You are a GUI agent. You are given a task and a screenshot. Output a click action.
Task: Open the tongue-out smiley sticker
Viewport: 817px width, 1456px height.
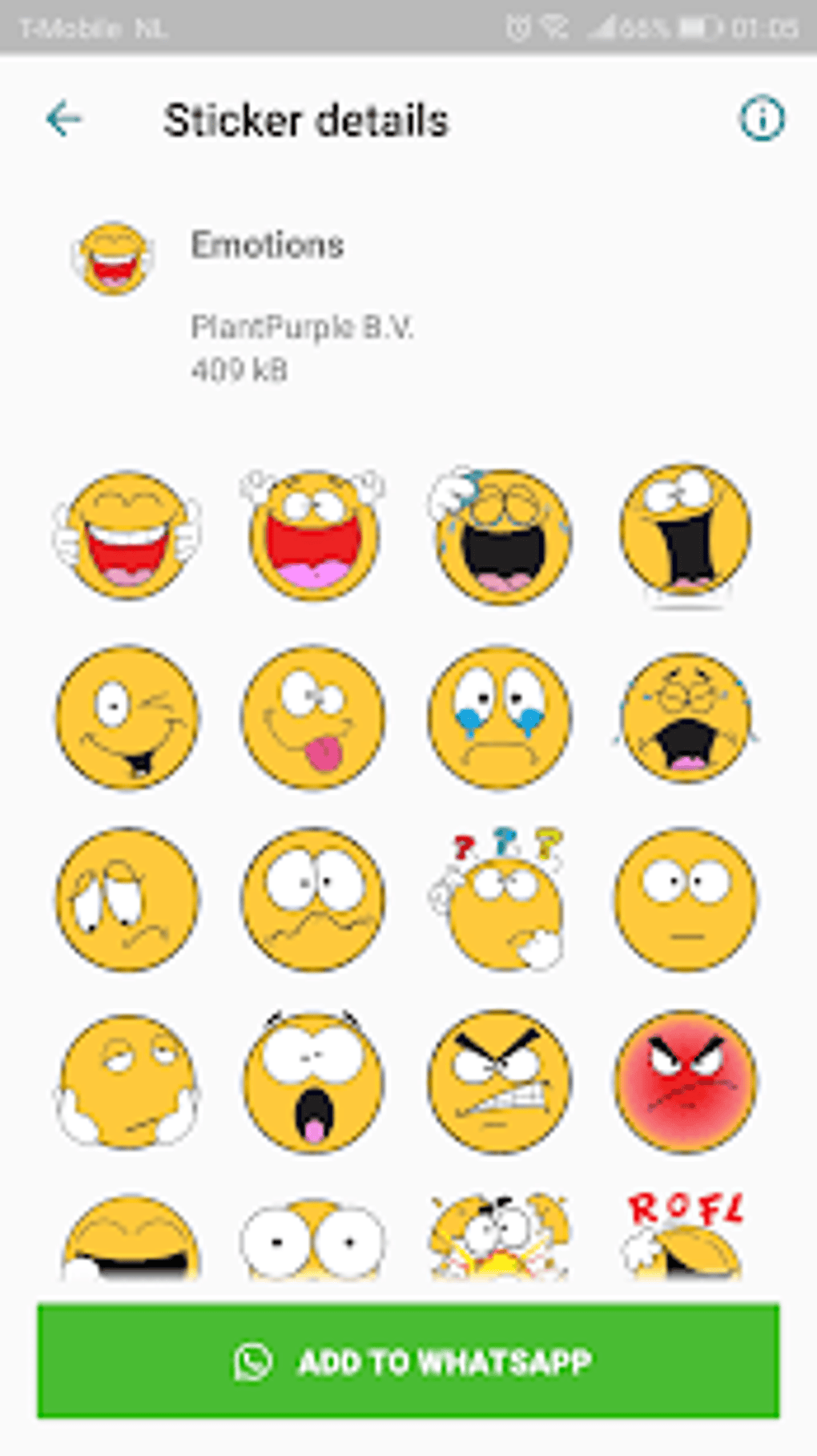click(x=313, y=717)
